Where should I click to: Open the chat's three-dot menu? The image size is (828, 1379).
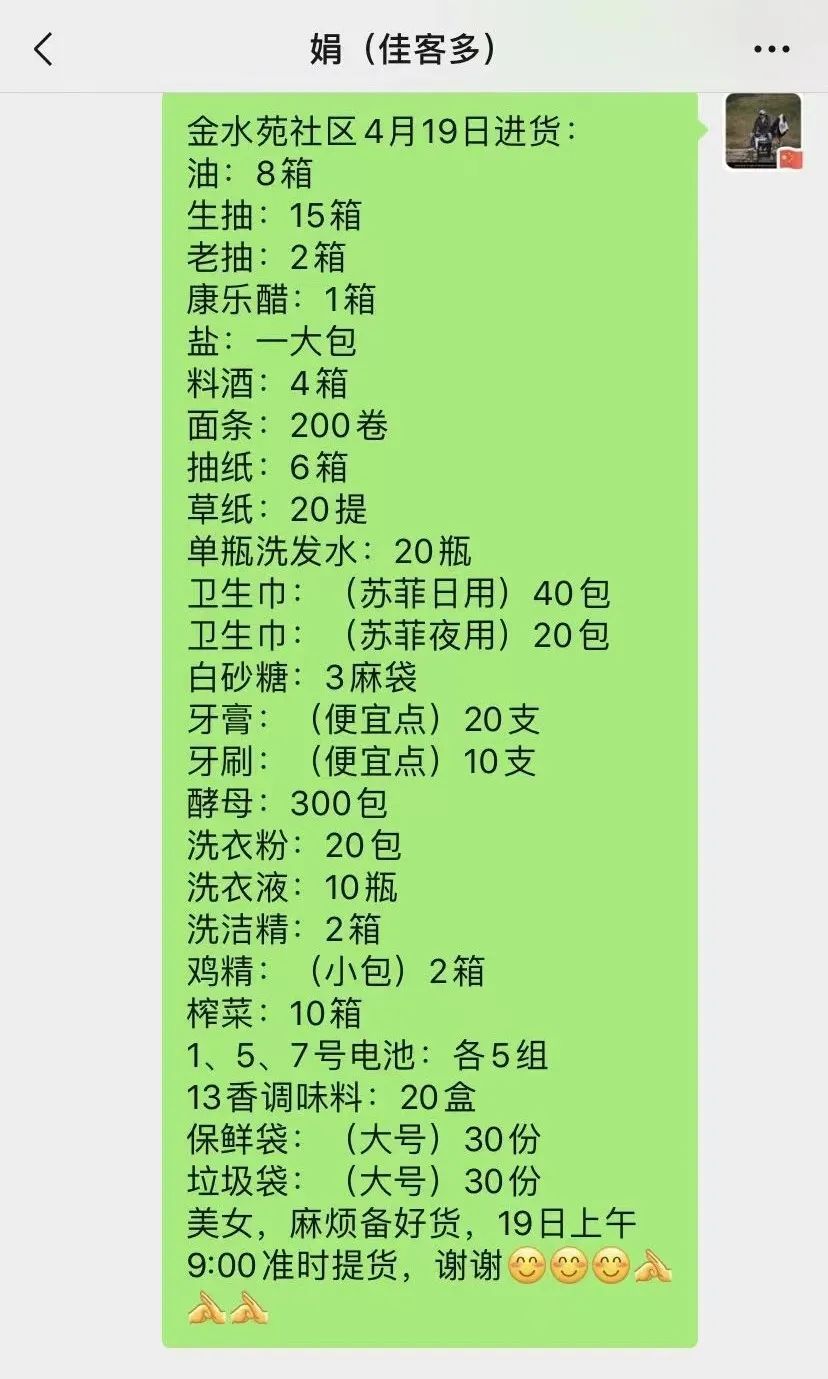771,48
